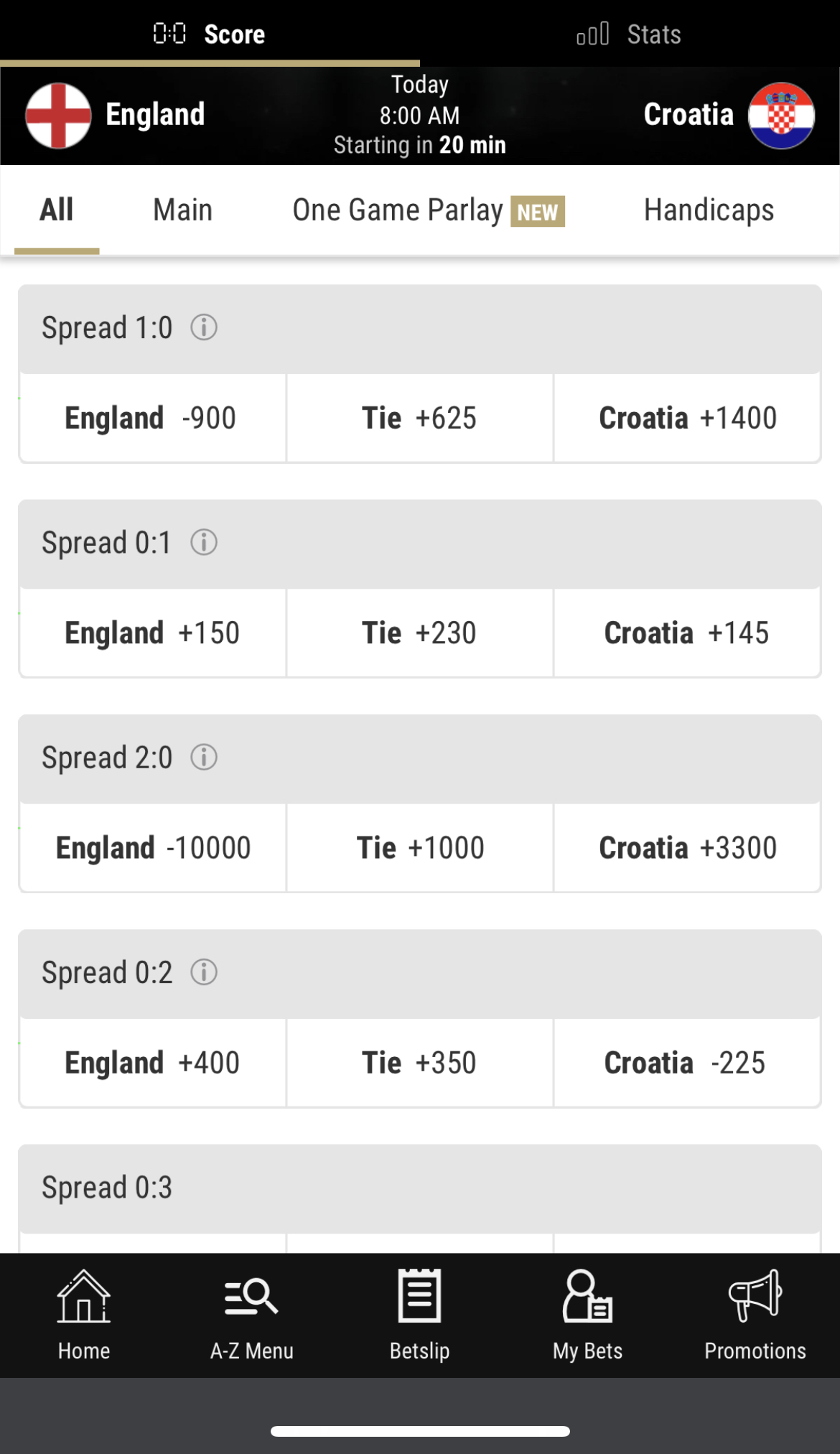Open the Betslip
Viewport: 840px width, 1454px height.
pos(420,1315)
